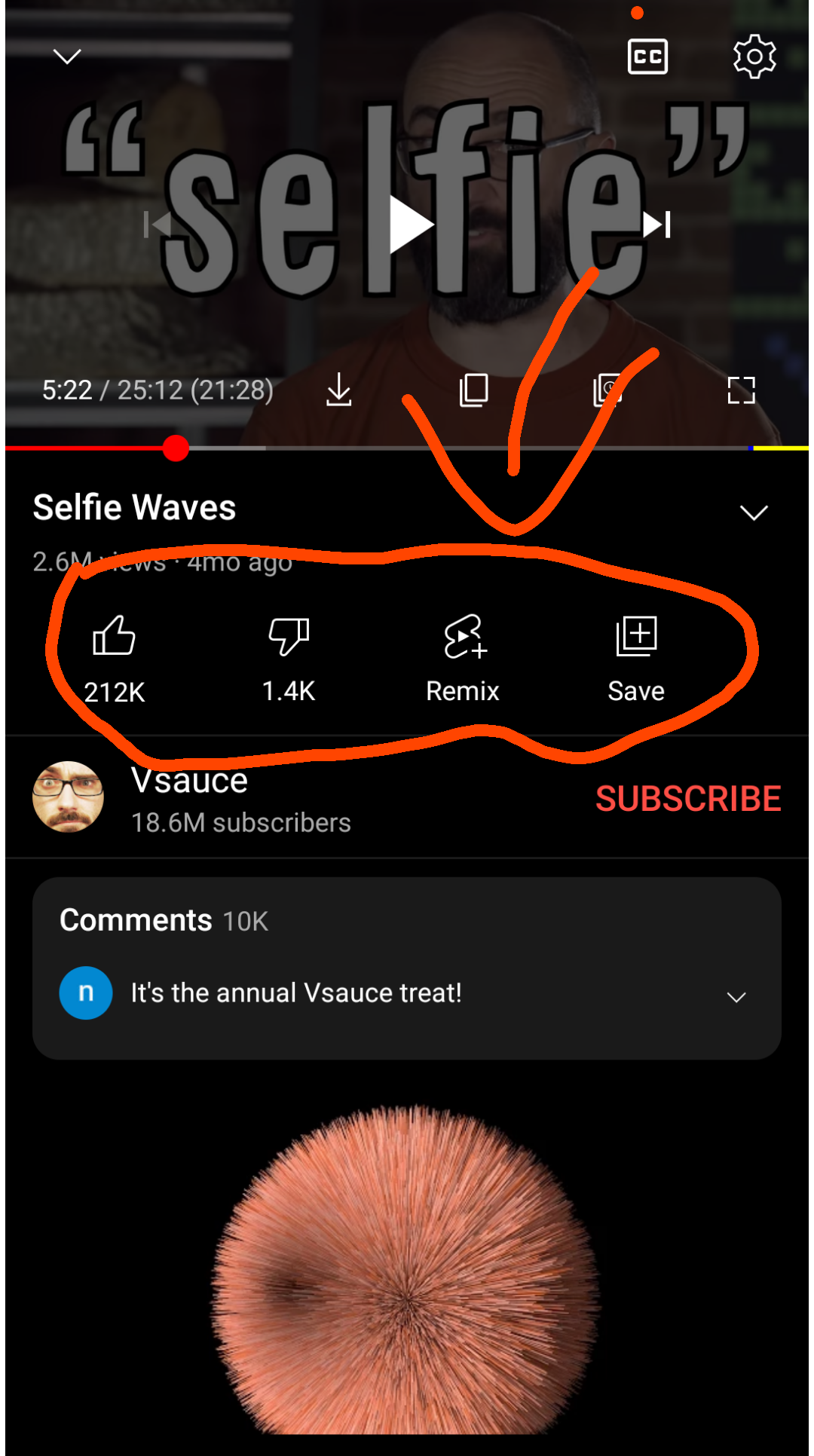Screen dimensions: 814x1456
Task: Enter fullscreen mode
Action: coord(741,390)
